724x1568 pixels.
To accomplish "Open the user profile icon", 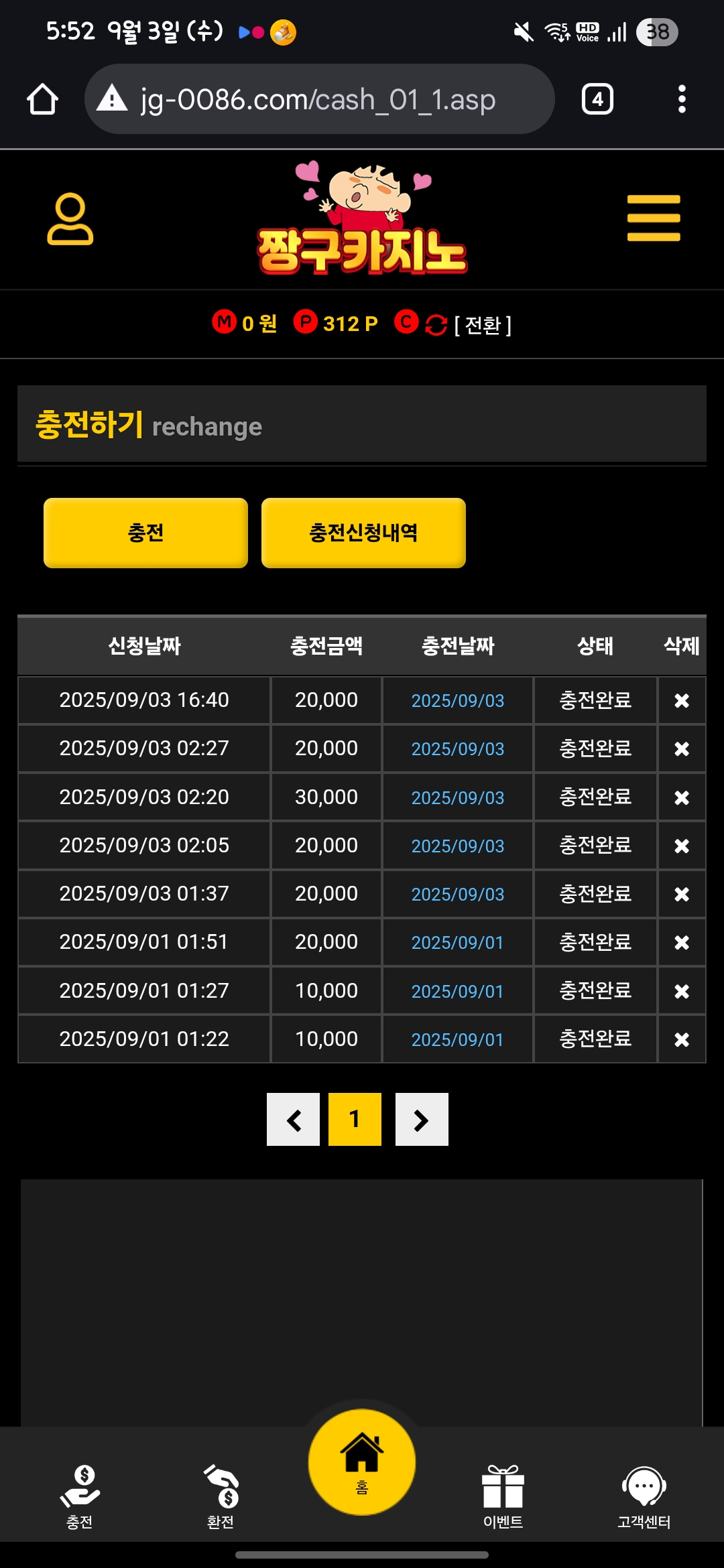I will pos(70,218).
